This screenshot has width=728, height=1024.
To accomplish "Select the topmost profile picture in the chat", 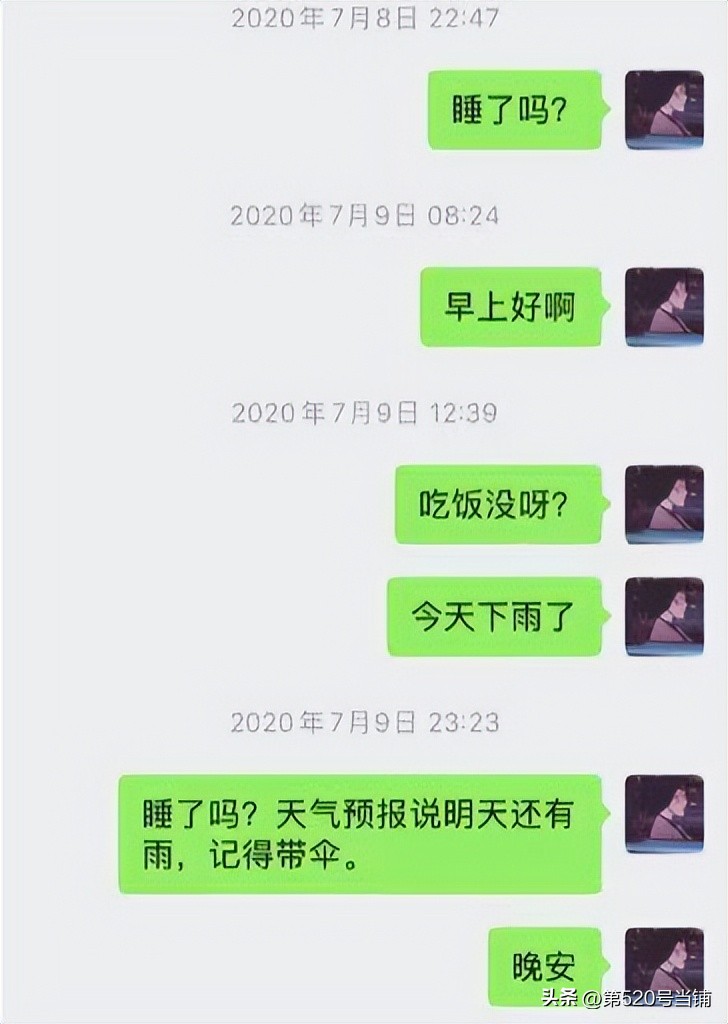I will pos(664,110).
